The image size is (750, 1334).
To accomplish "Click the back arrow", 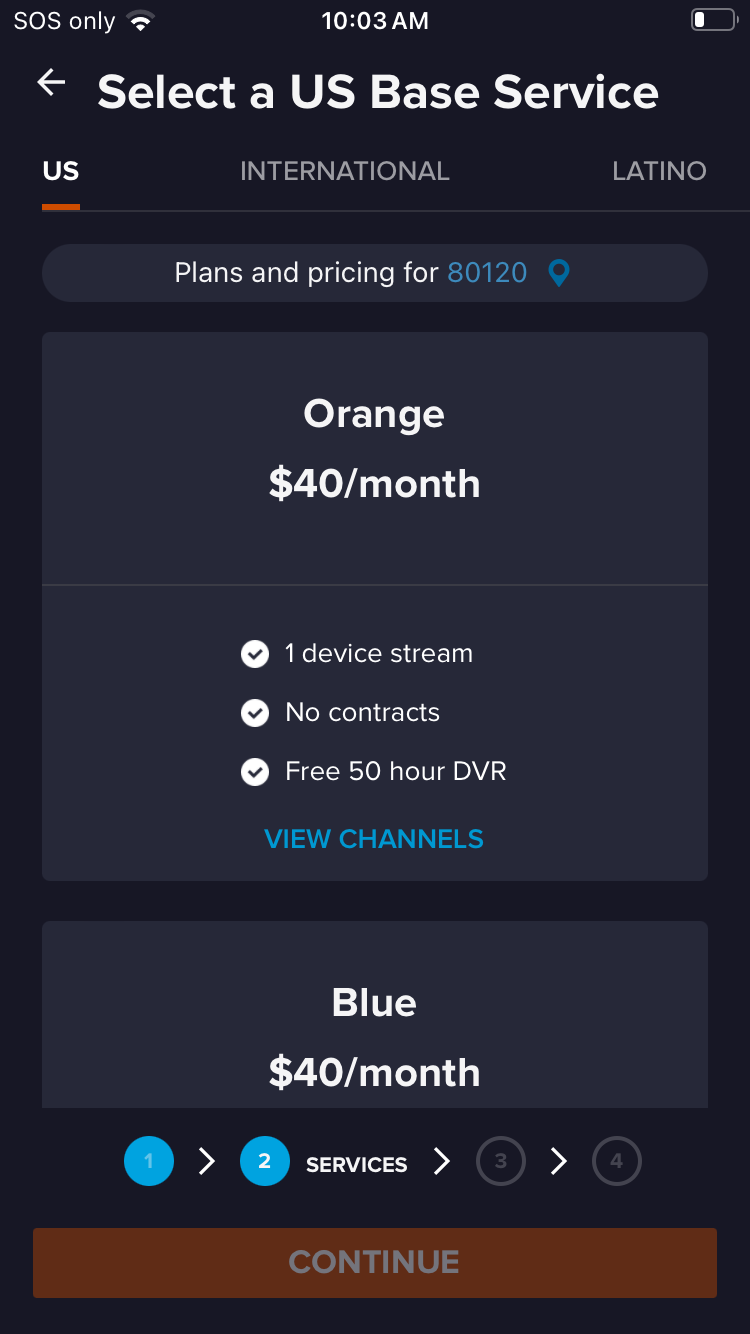I will tap(50, 83).
